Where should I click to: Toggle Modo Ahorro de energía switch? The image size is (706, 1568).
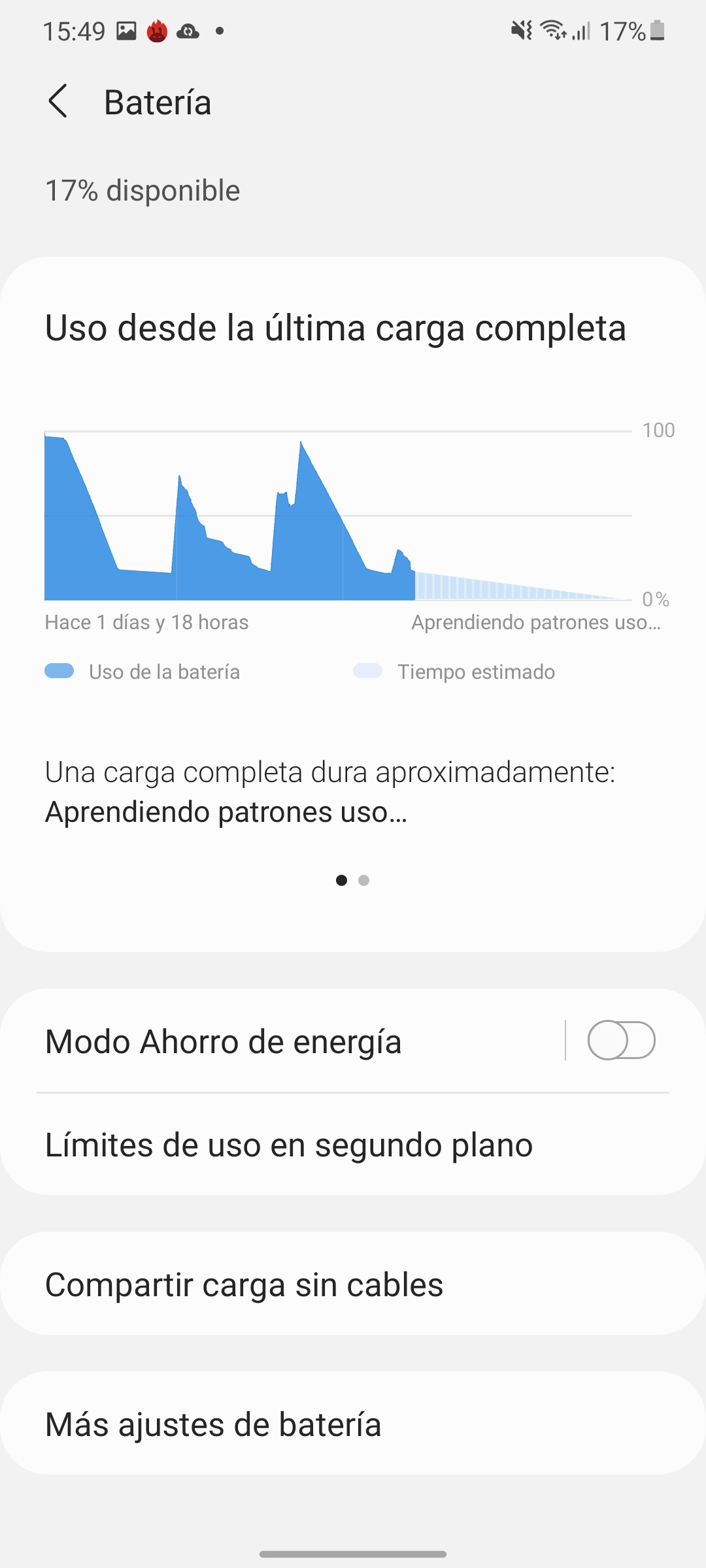[621, 1040]
